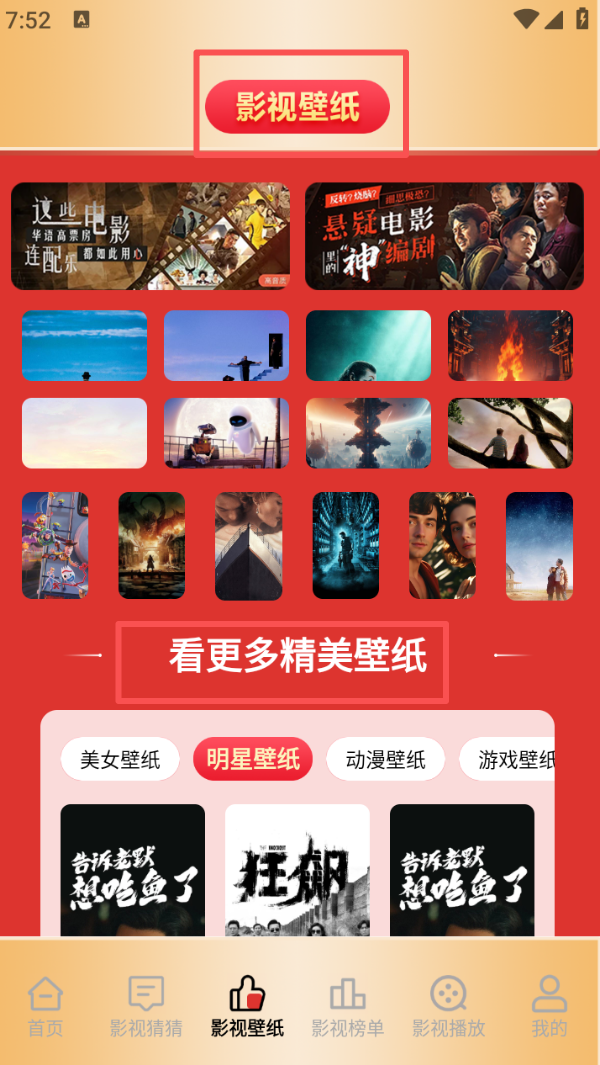The height and width of the screenshot is (1065, 600).
Task: Open the Titanic ship bow wallpaper
Action: pyautogui.click(x=248, y=545)
